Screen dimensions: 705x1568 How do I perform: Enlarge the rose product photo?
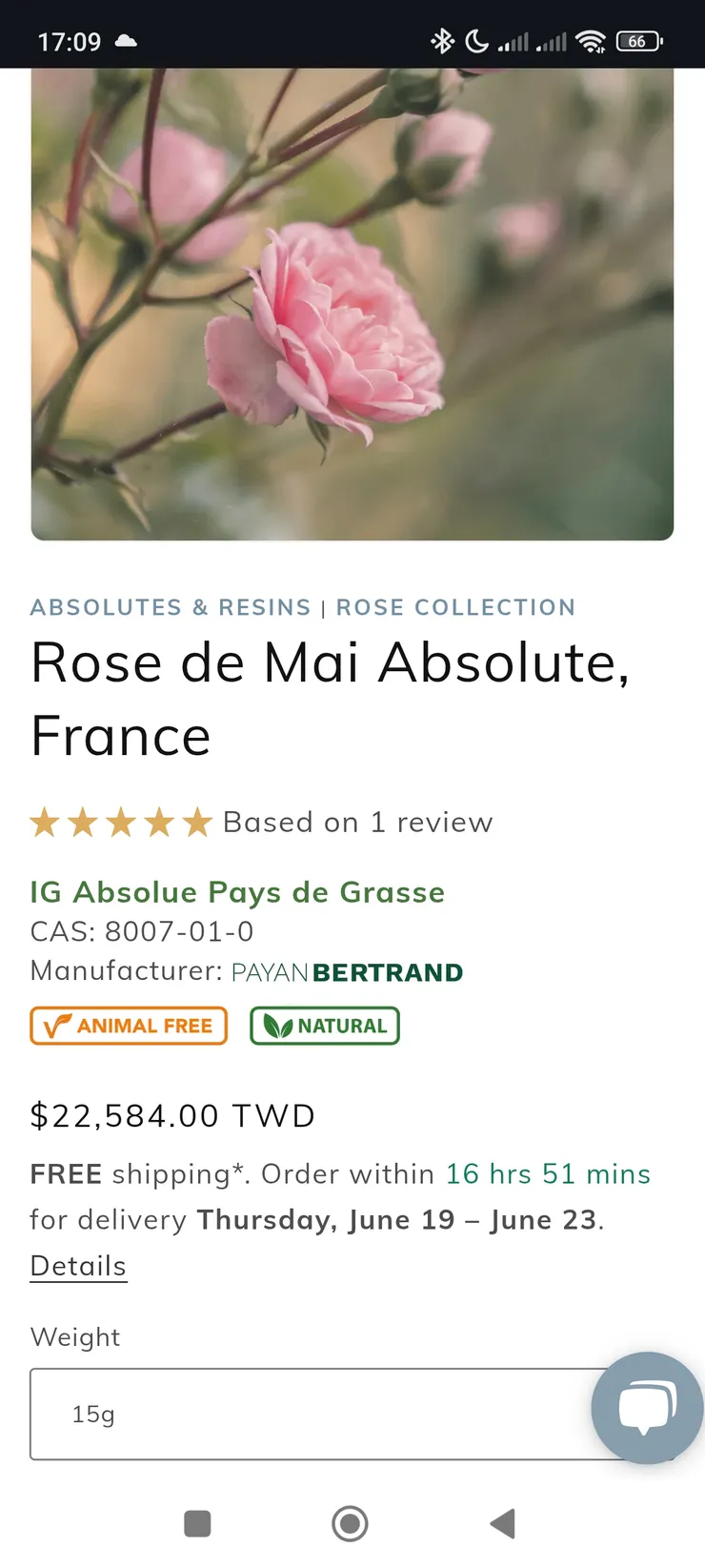coord(352,305)
